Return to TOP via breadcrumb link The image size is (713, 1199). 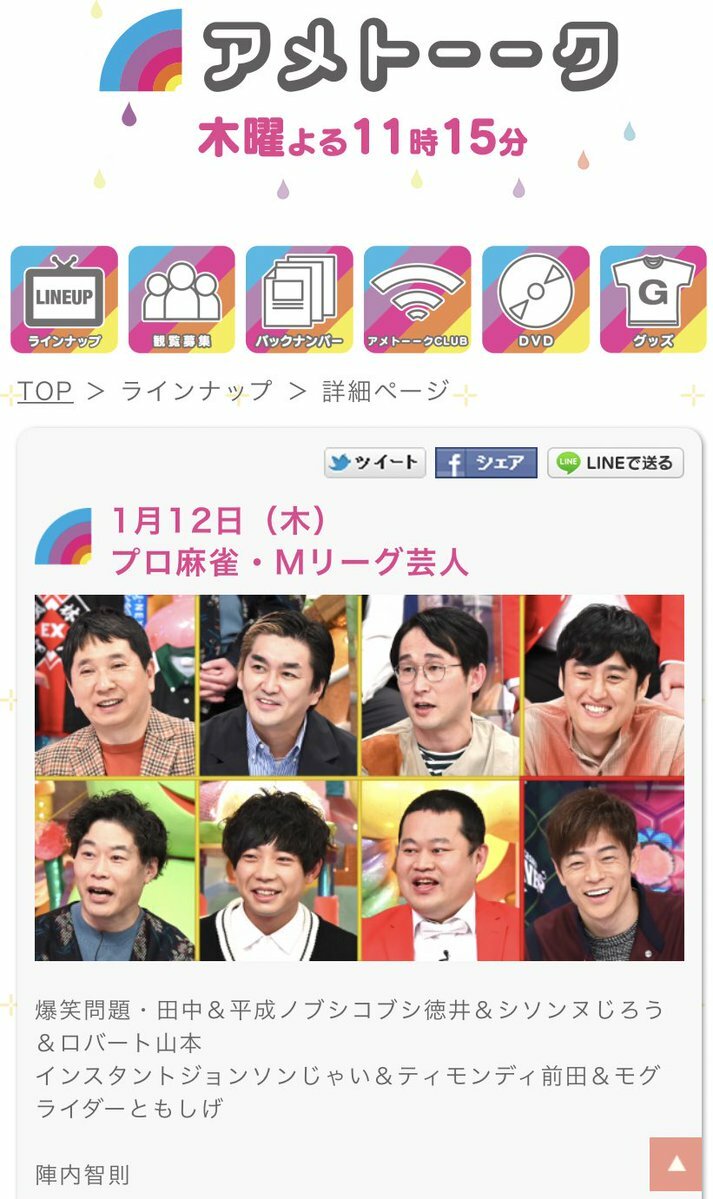tap(45, 391)
